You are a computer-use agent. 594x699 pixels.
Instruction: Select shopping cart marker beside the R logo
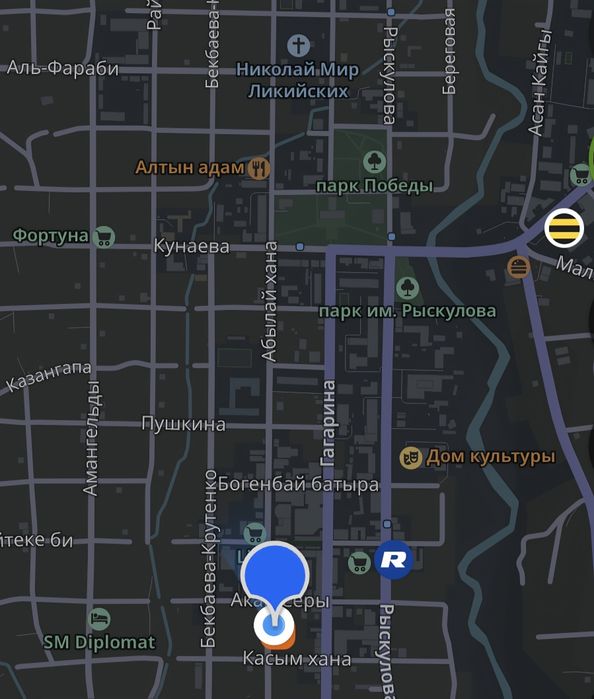coord(359,563)
